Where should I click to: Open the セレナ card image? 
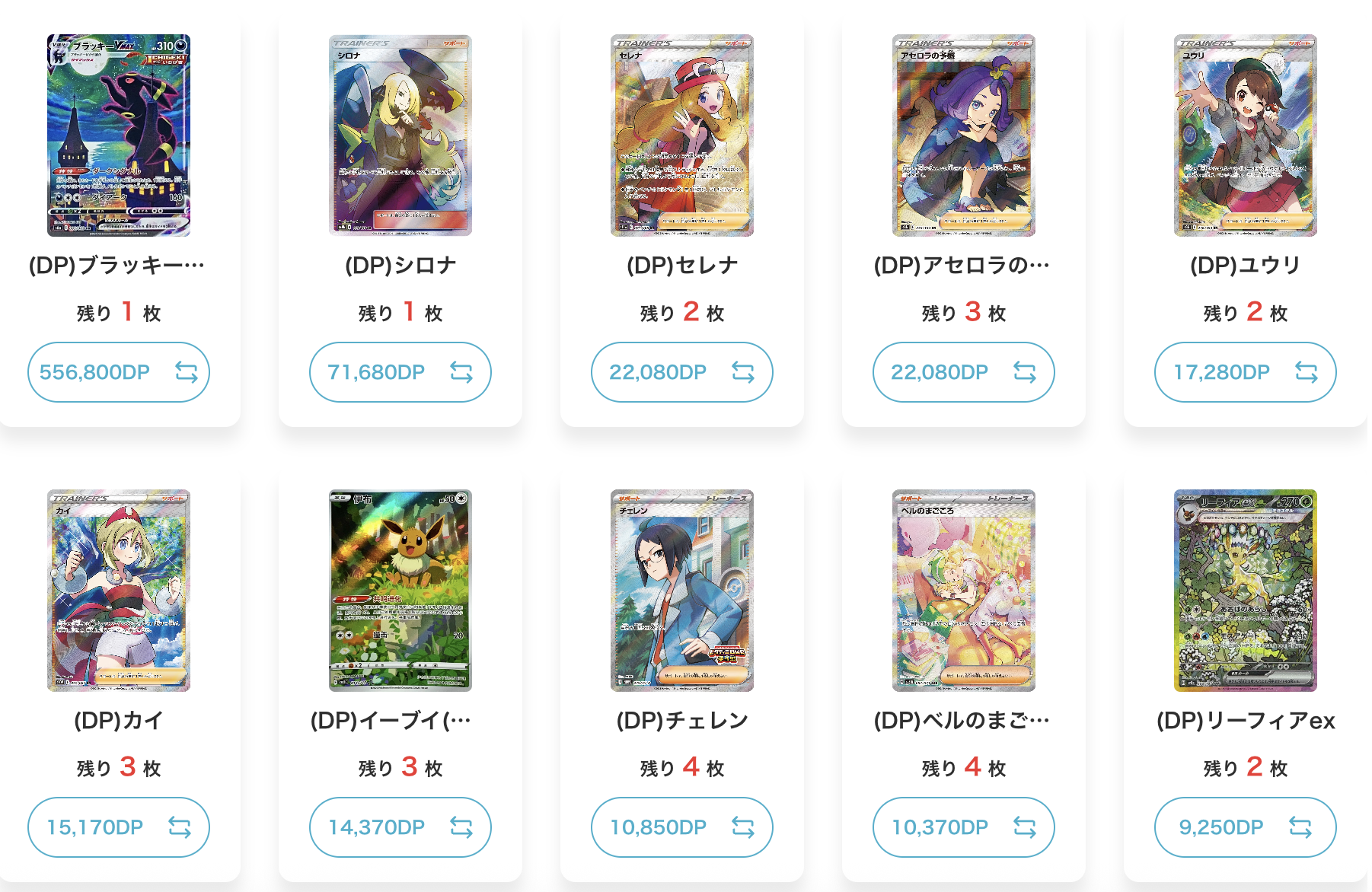(x=682, y=135)
